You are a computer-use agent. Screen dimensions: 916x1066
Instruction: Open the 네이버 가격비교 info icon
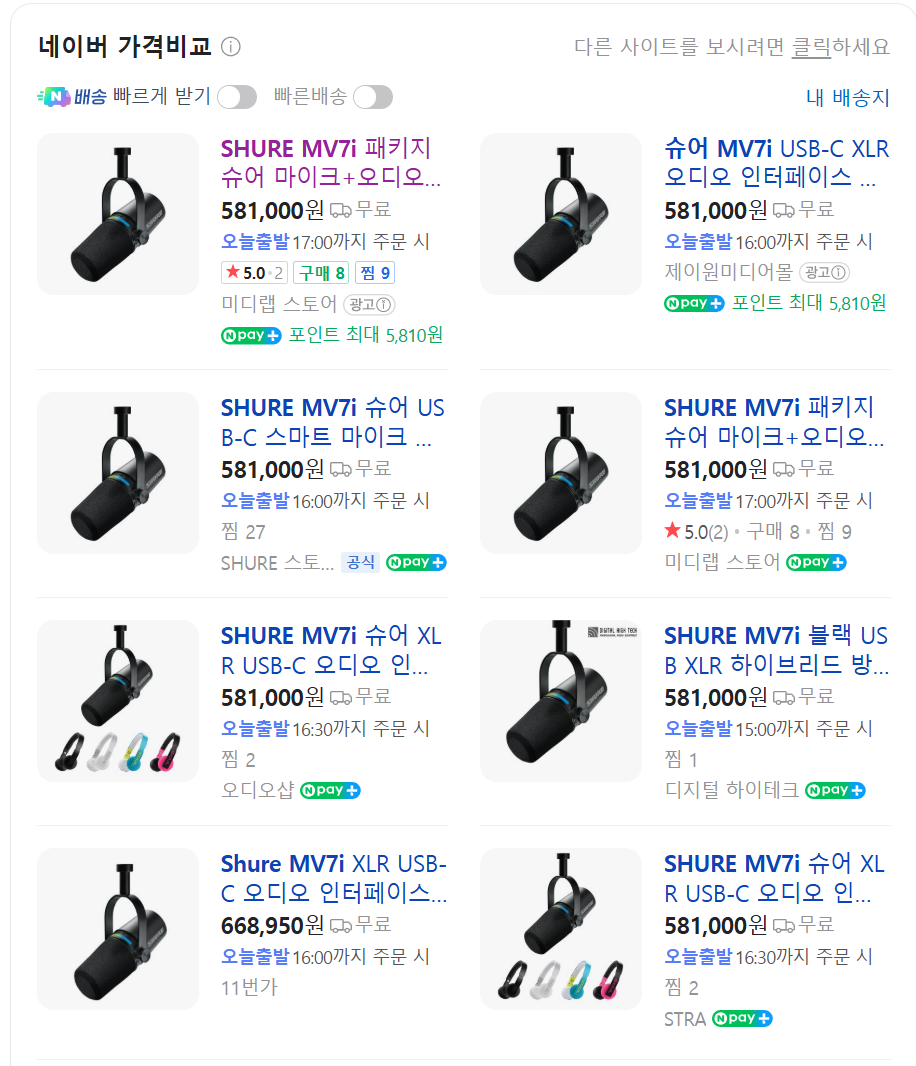[x=231, y=47]
